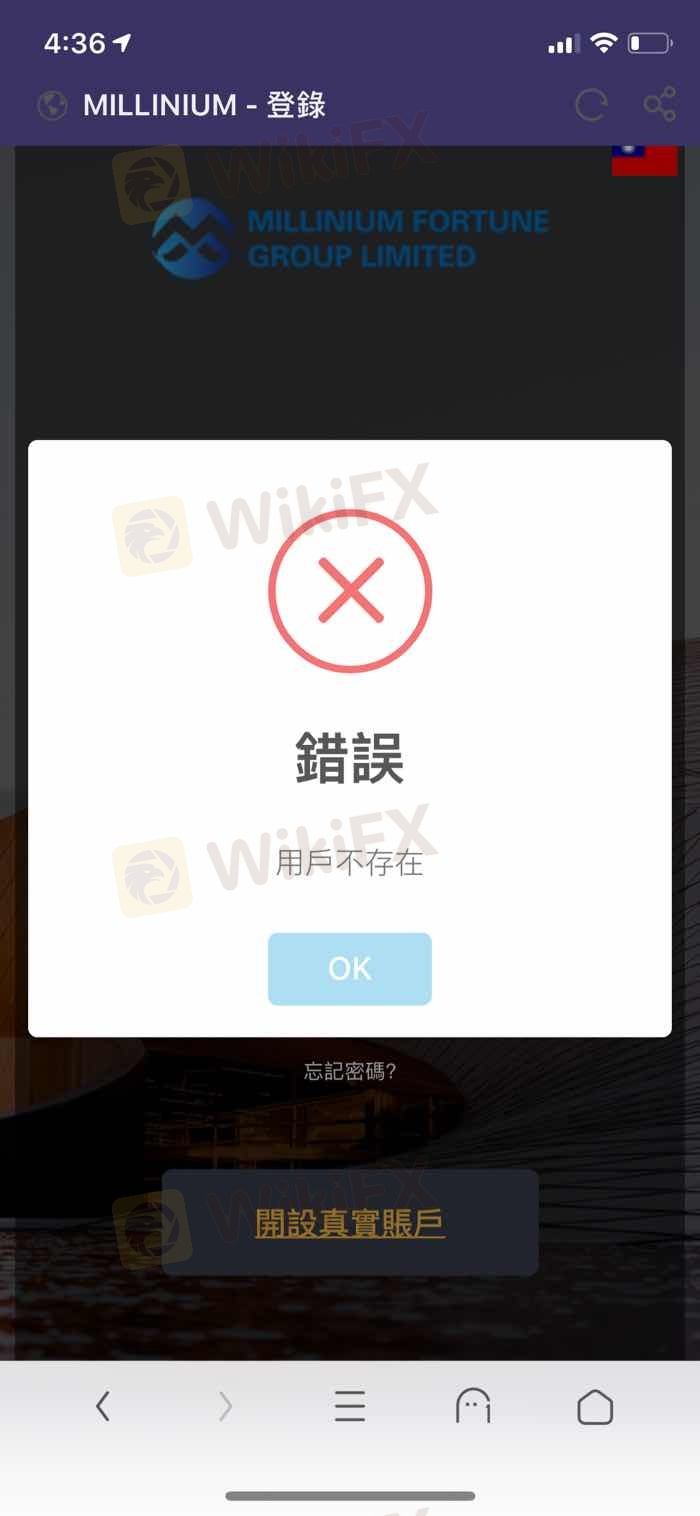Reload the page with refresh icon
Viewport: 700px width, 1516px height.
tap(590, 104)
